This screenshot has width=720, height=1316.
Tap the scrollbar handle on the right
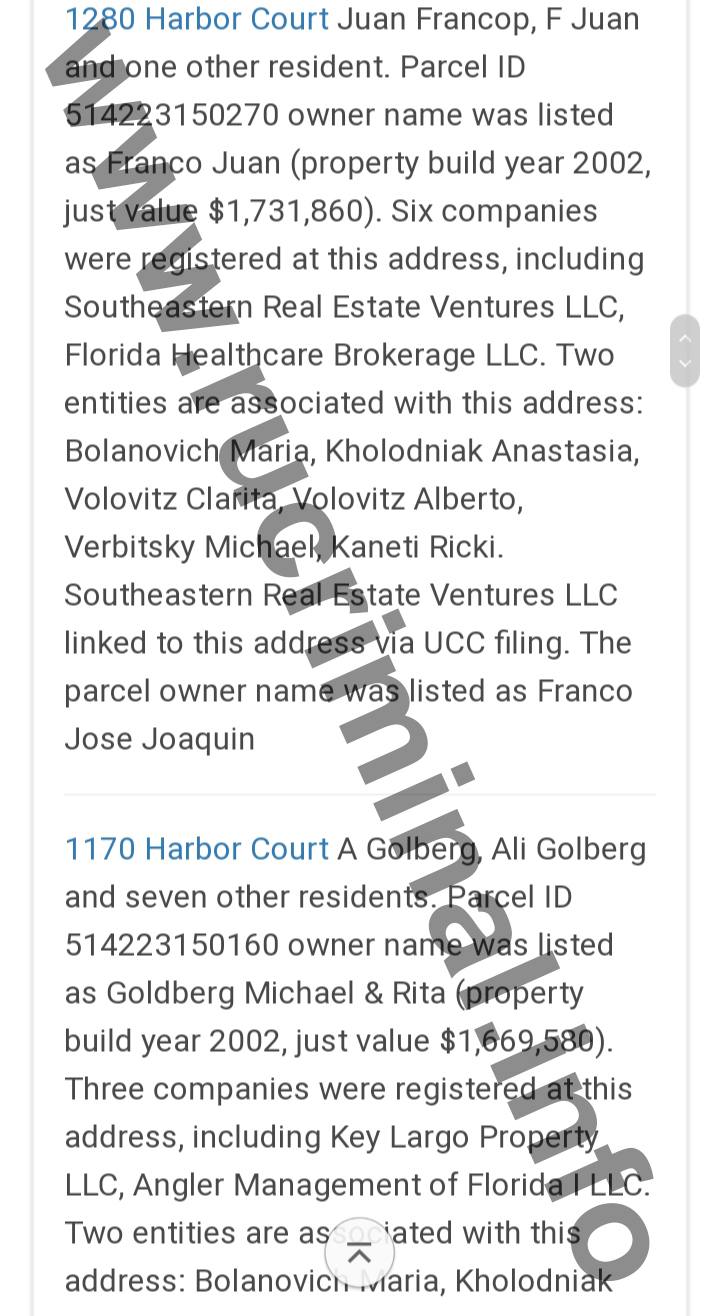click(684, 351)
